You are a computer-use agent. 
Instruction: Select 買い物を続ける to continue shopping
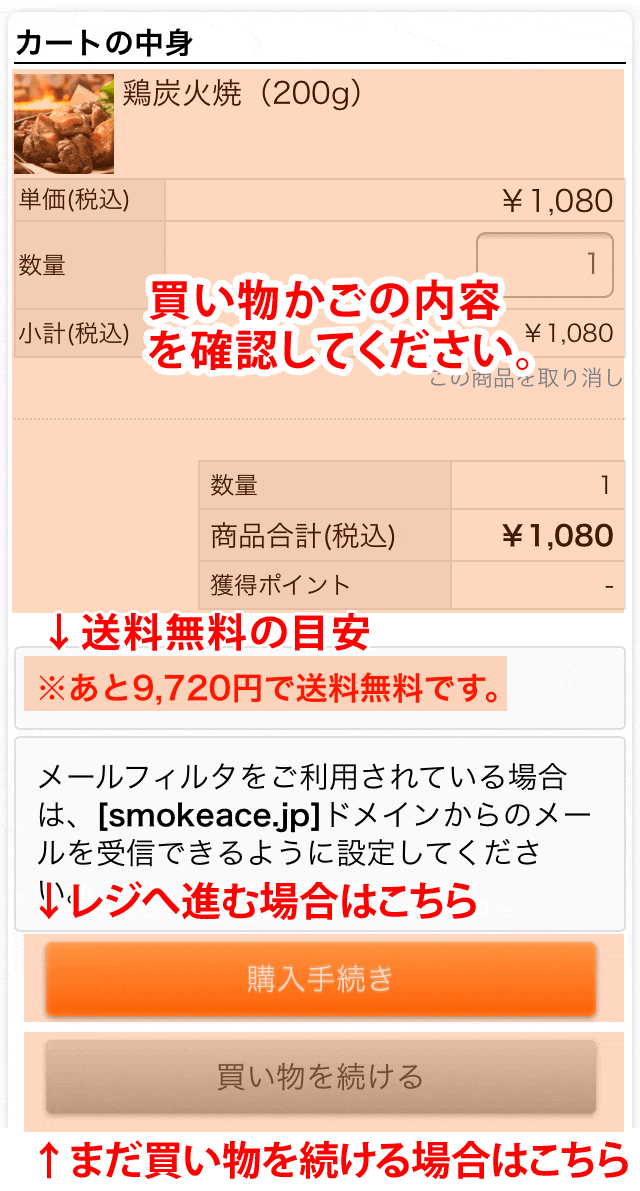click(320, 1077)
